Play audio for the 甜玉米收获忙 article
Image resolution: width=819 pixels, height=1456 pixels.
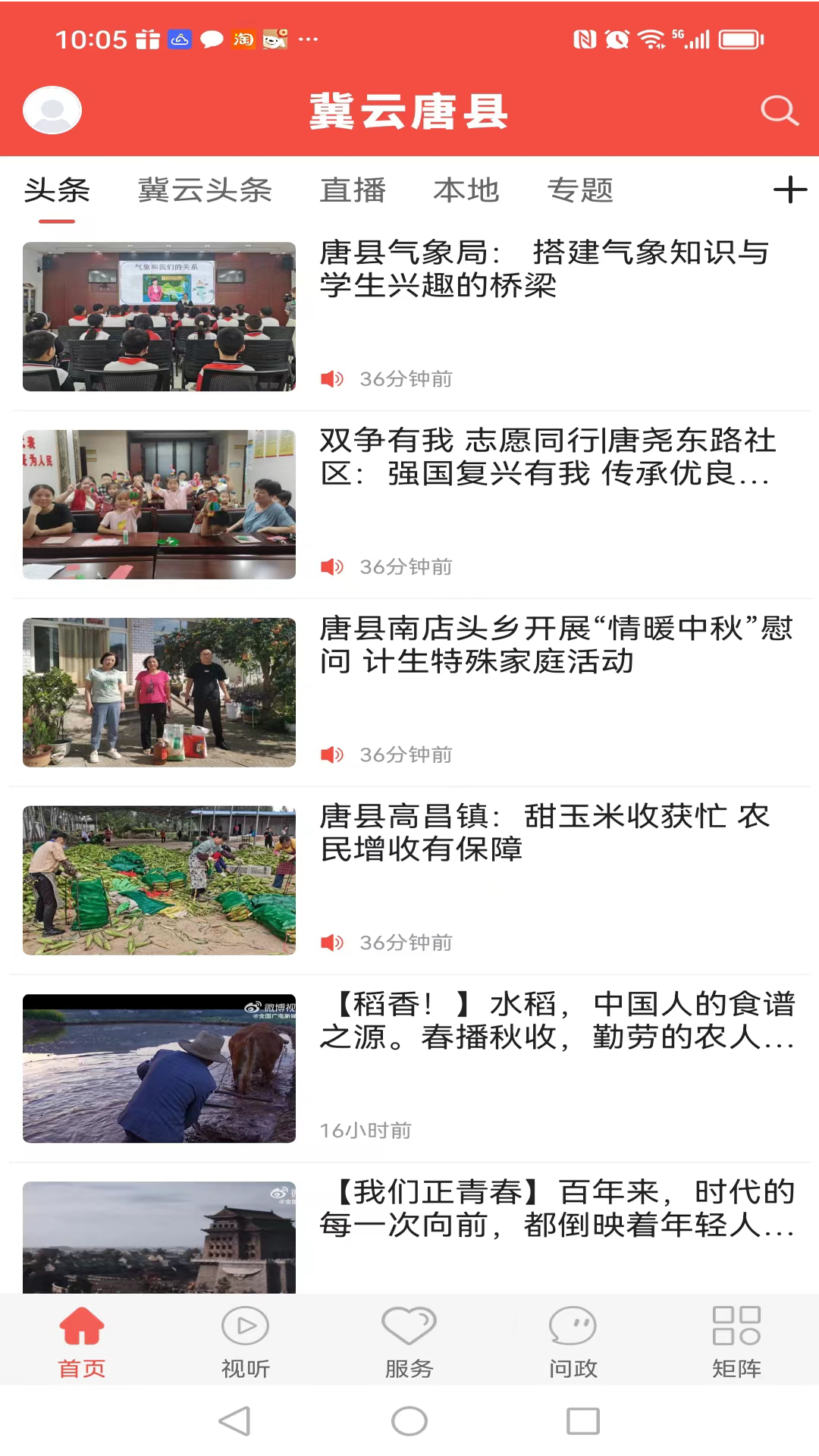pos(332,943)
